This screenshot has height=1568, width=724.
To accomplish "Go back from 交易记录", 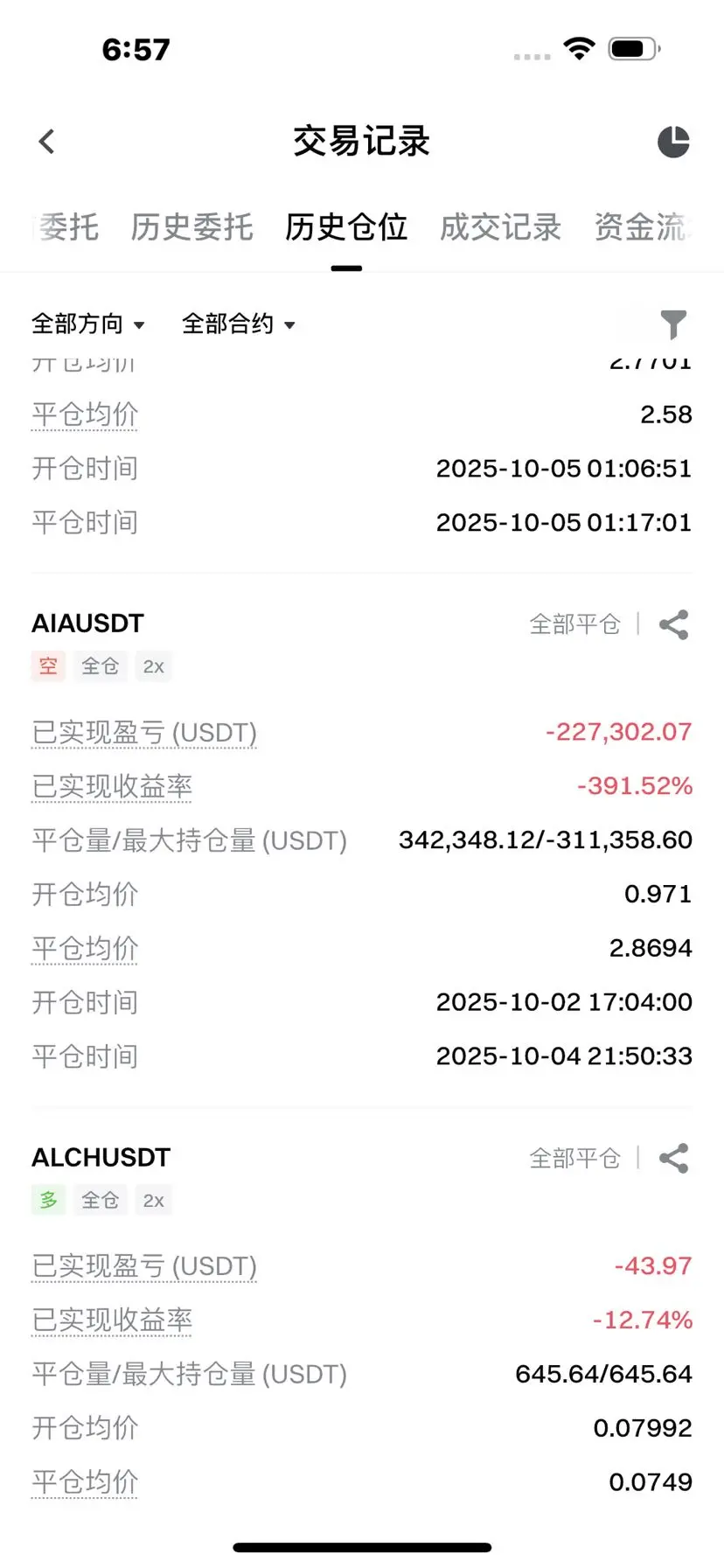I will tap(47, 142).
